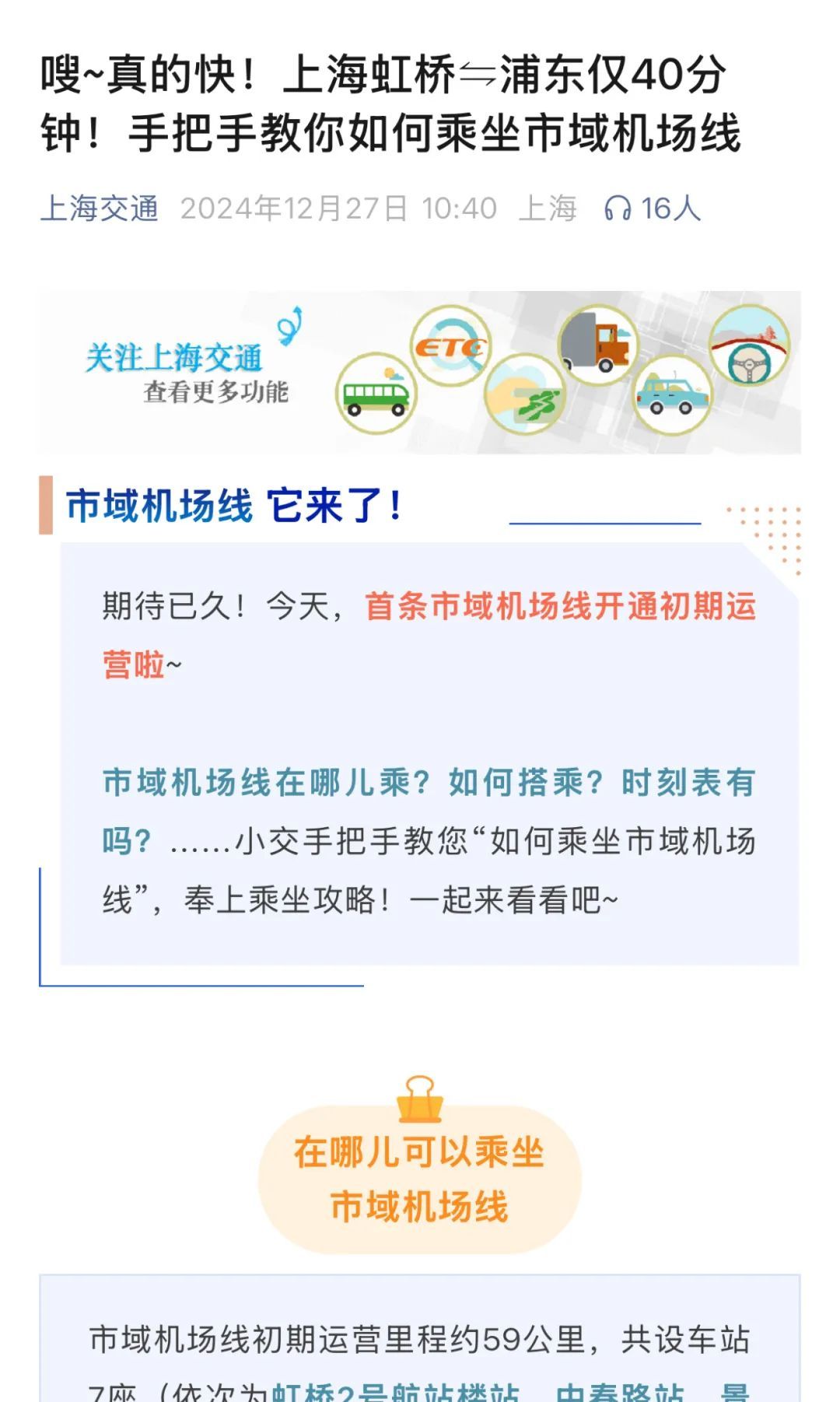Viewport: 840px width, 1402px height.
Task: Open the 上海交通 account profile
Action: (x=99, y=209)
